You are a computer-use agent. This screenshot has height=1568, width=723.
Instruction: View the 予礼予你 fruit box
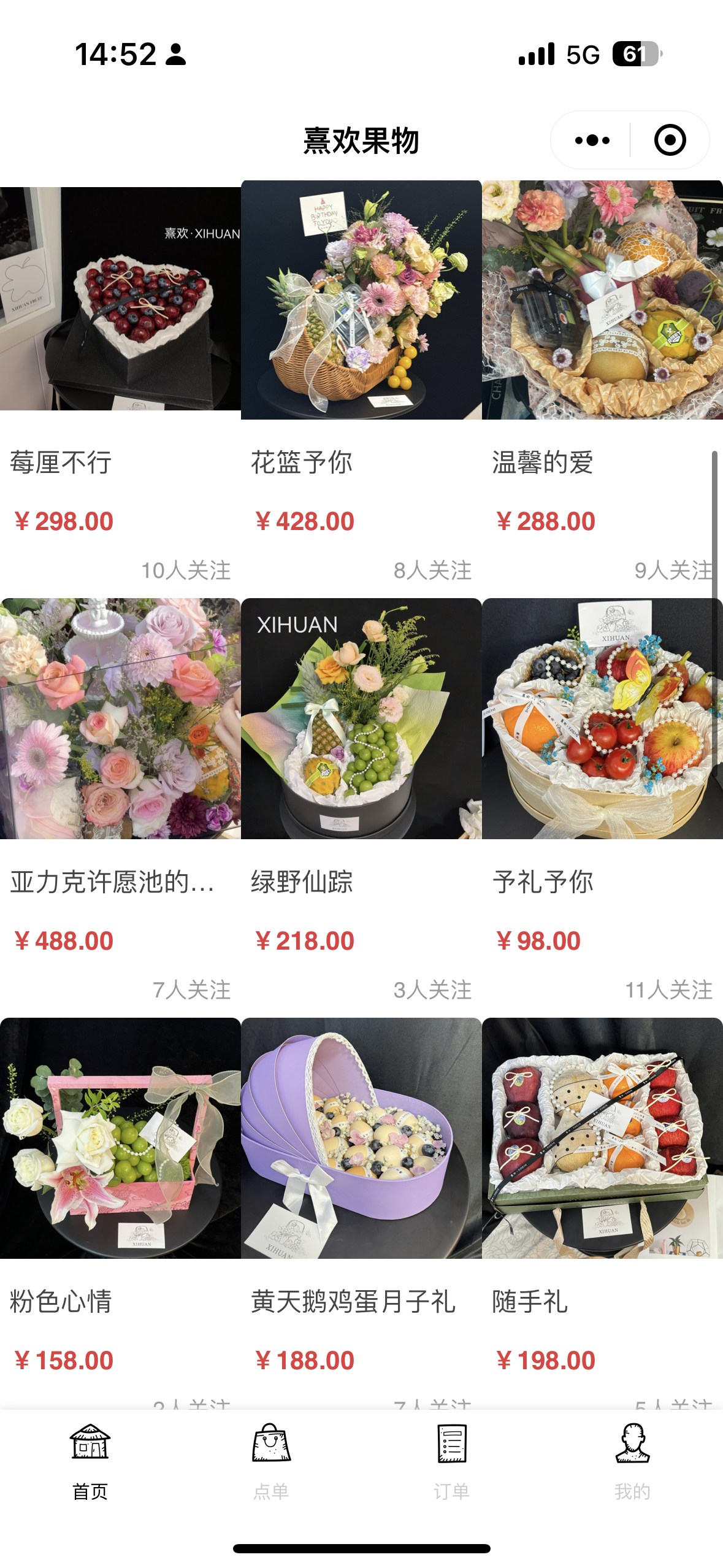tap(602, 718)
